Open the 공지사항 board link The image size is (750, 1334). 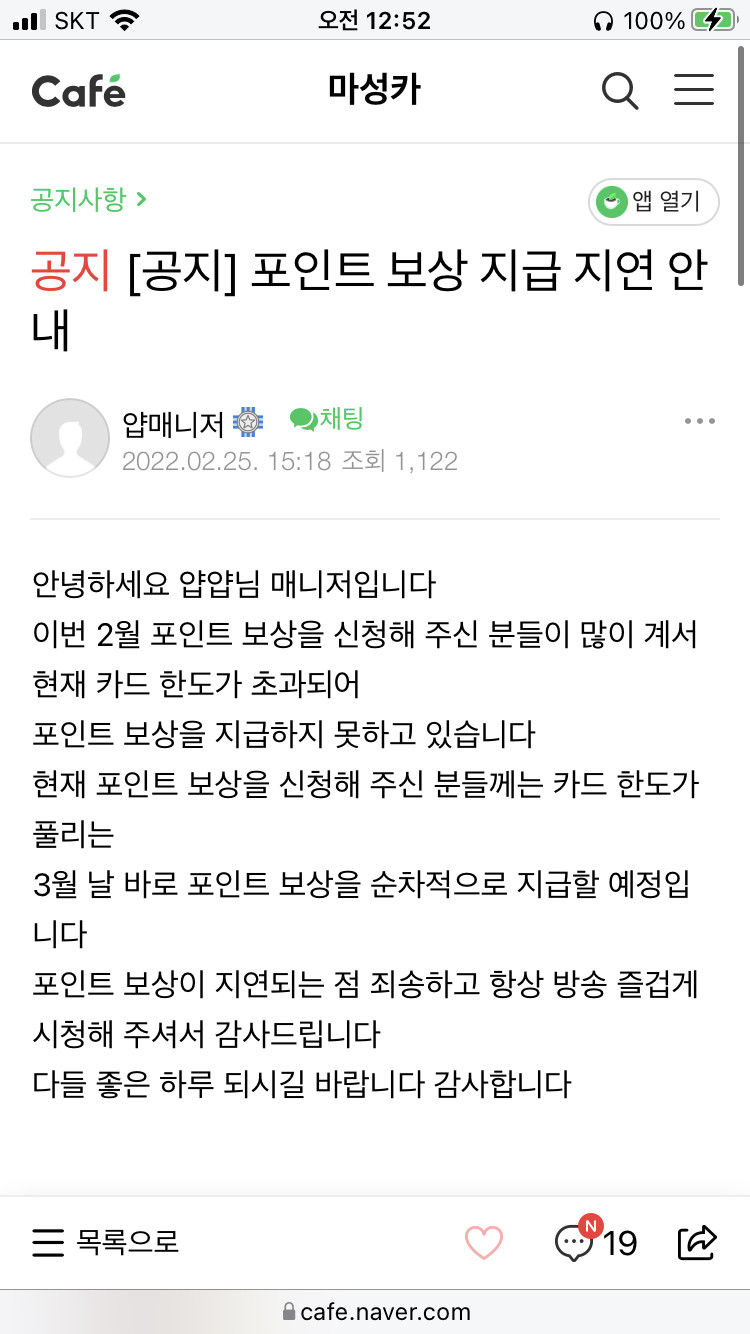coord(88,199)
